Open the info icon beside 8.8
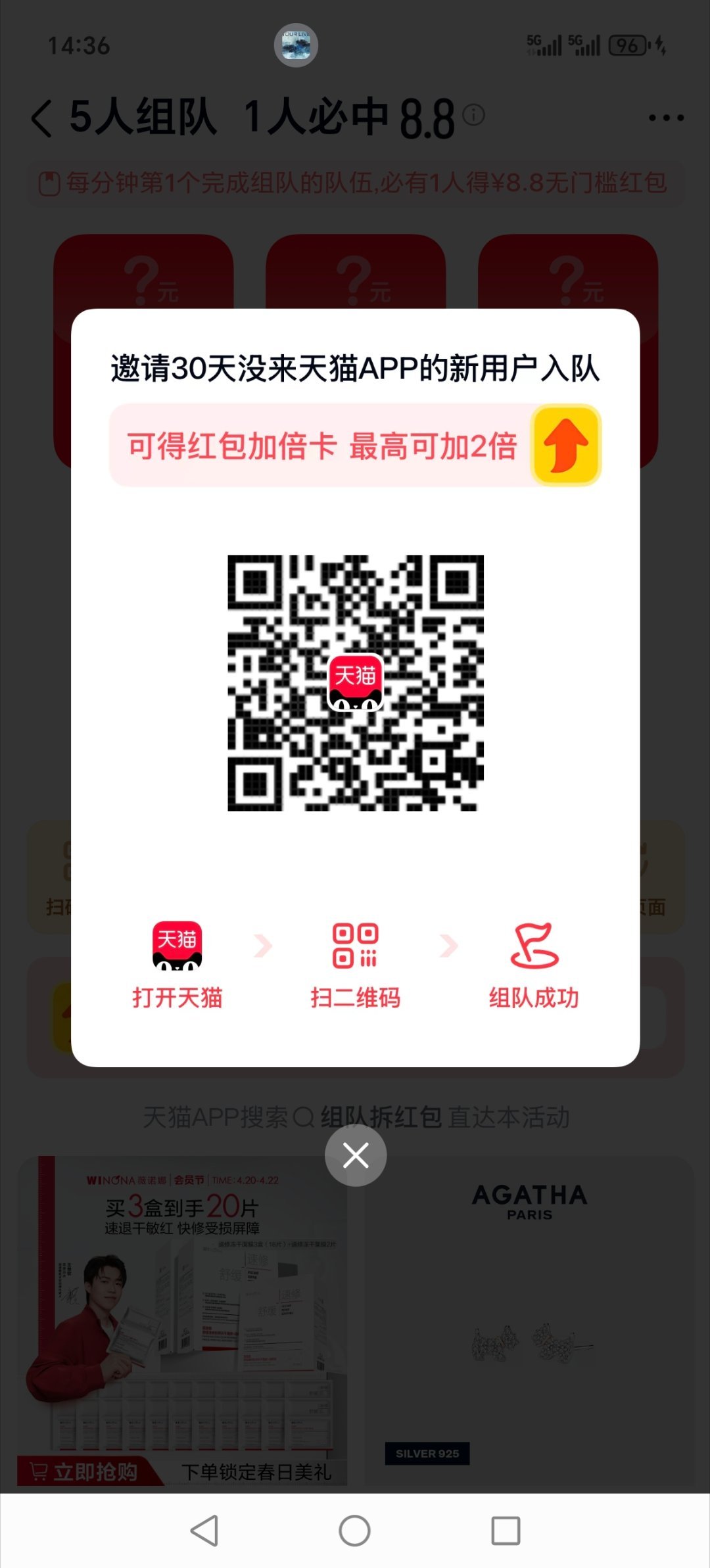 (x=473, y=115)
